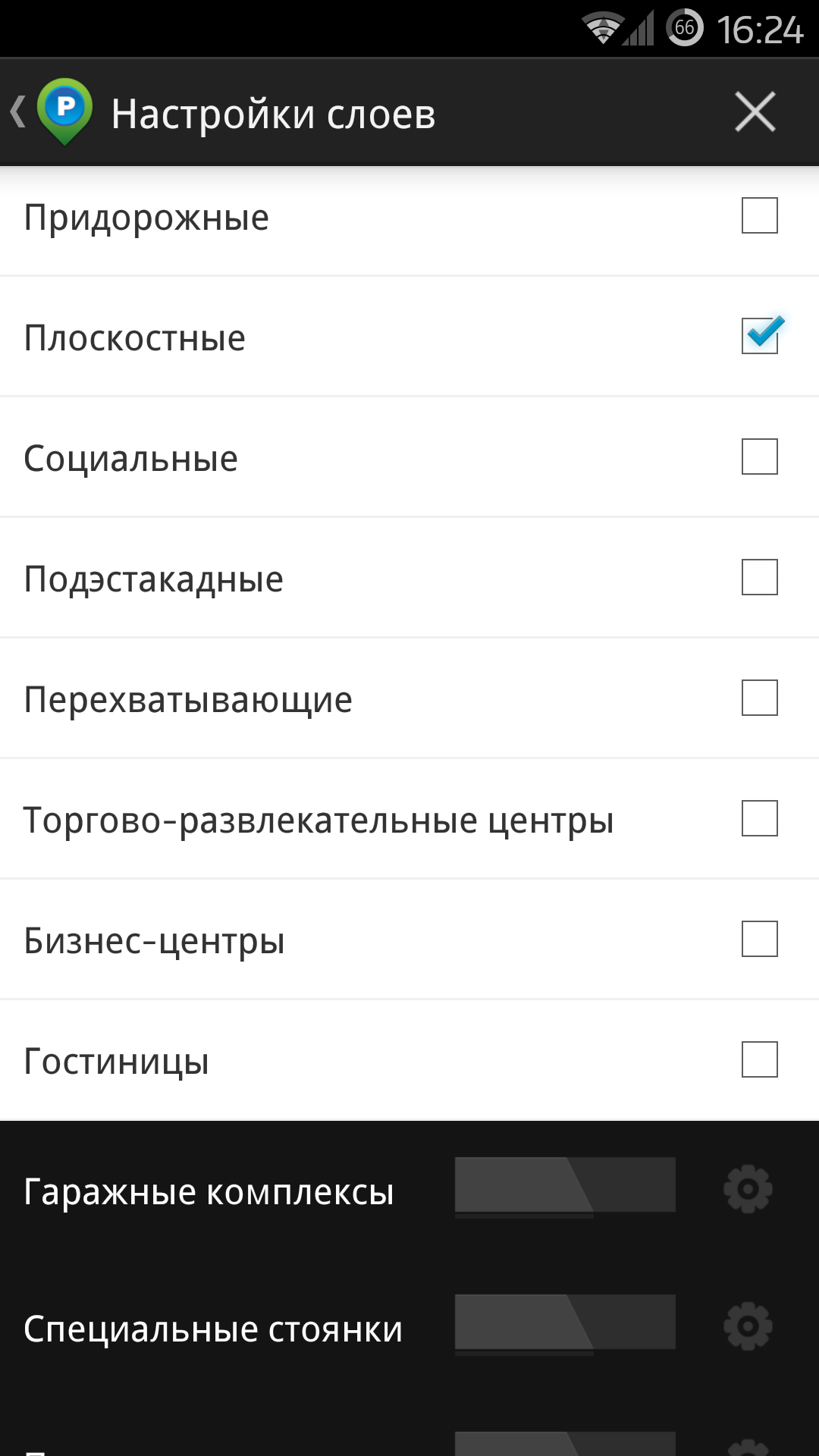The height and width of the screenshot is (1456, 819).
Task: Toggle the Специальные стоянки switch
Action: (565, 1325)
